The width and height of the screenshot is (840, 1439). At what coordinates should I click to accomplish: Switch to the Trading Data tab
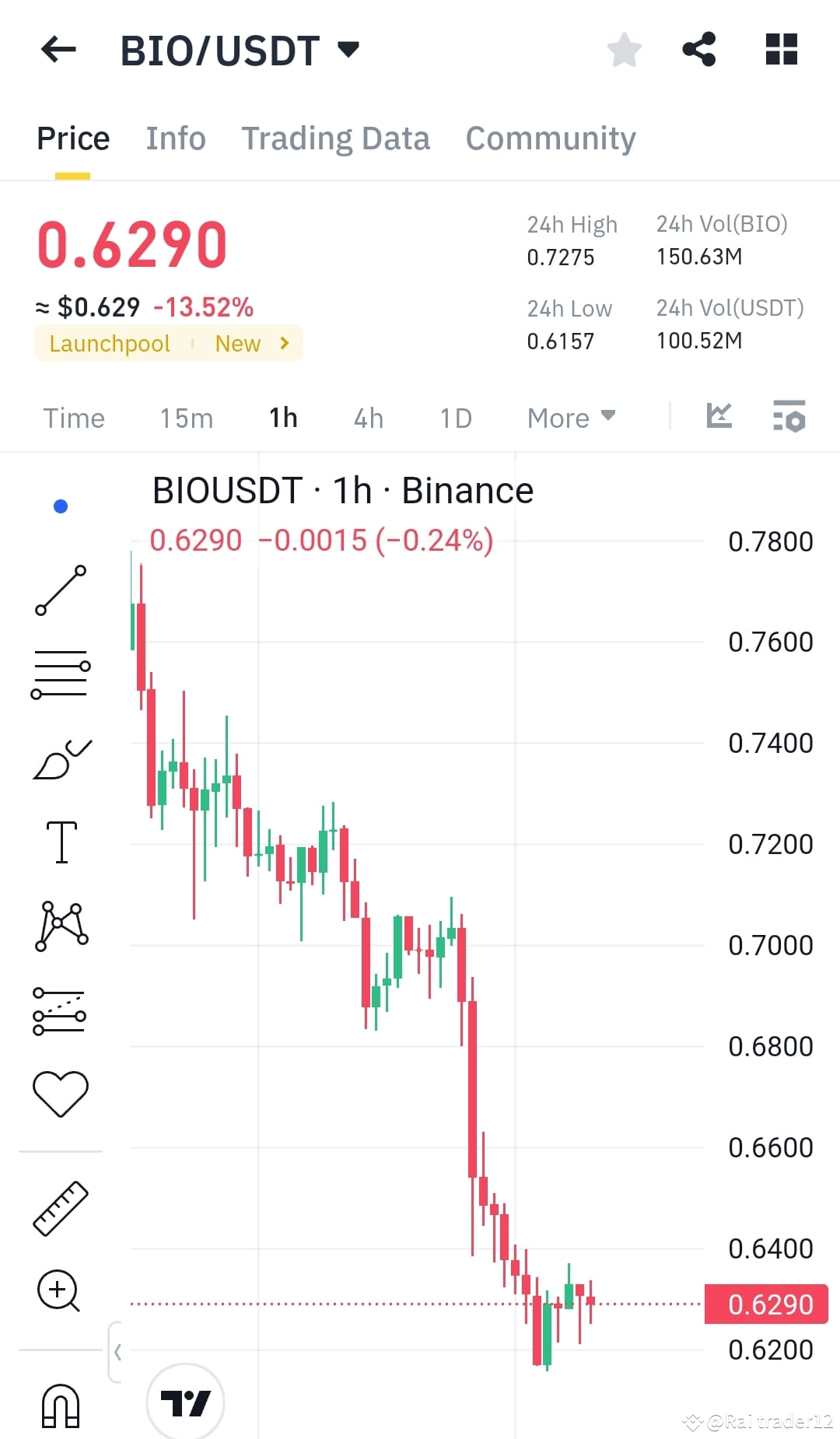(x=336, y=138)
